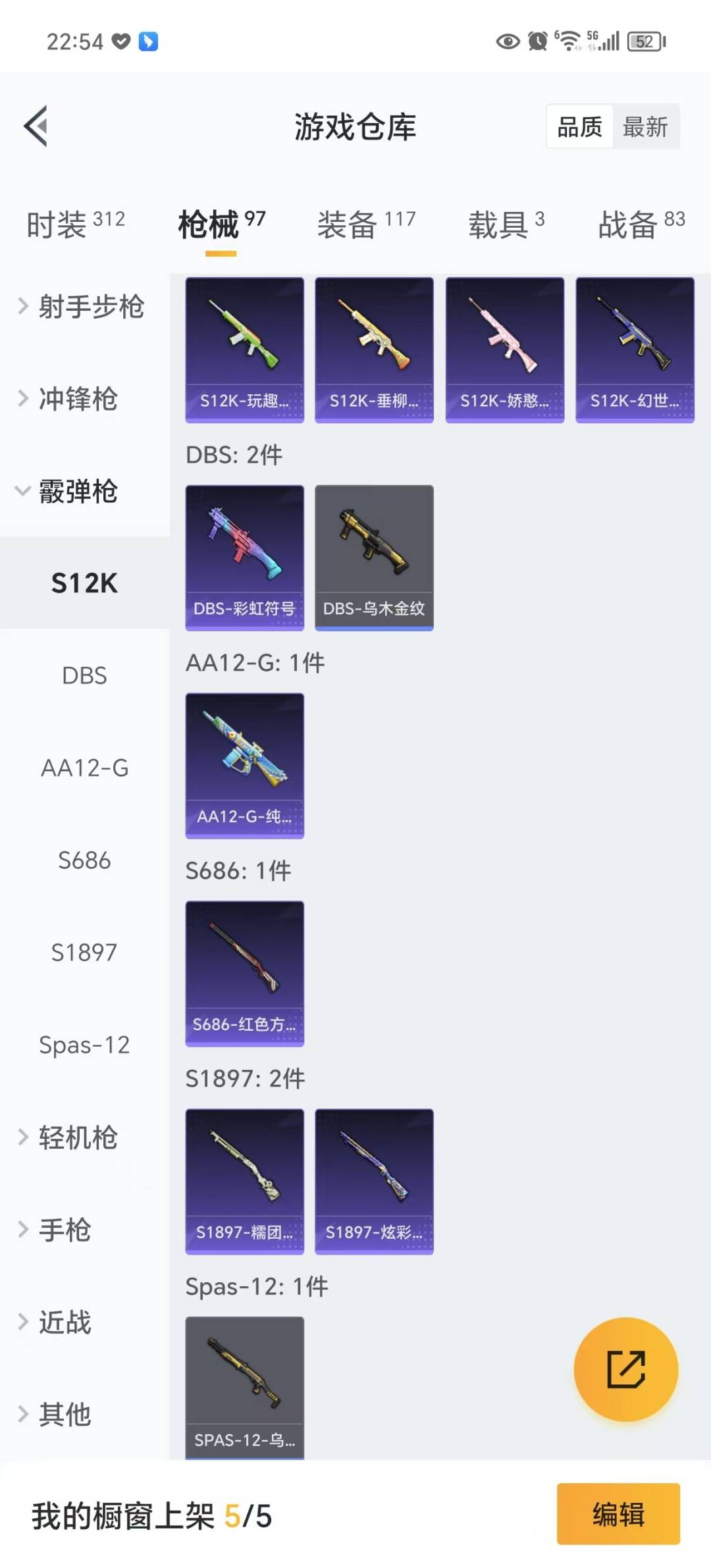This screenshot has width=711, height=1568.
Task: Open the 载具 tab
Action: [506, 224]
